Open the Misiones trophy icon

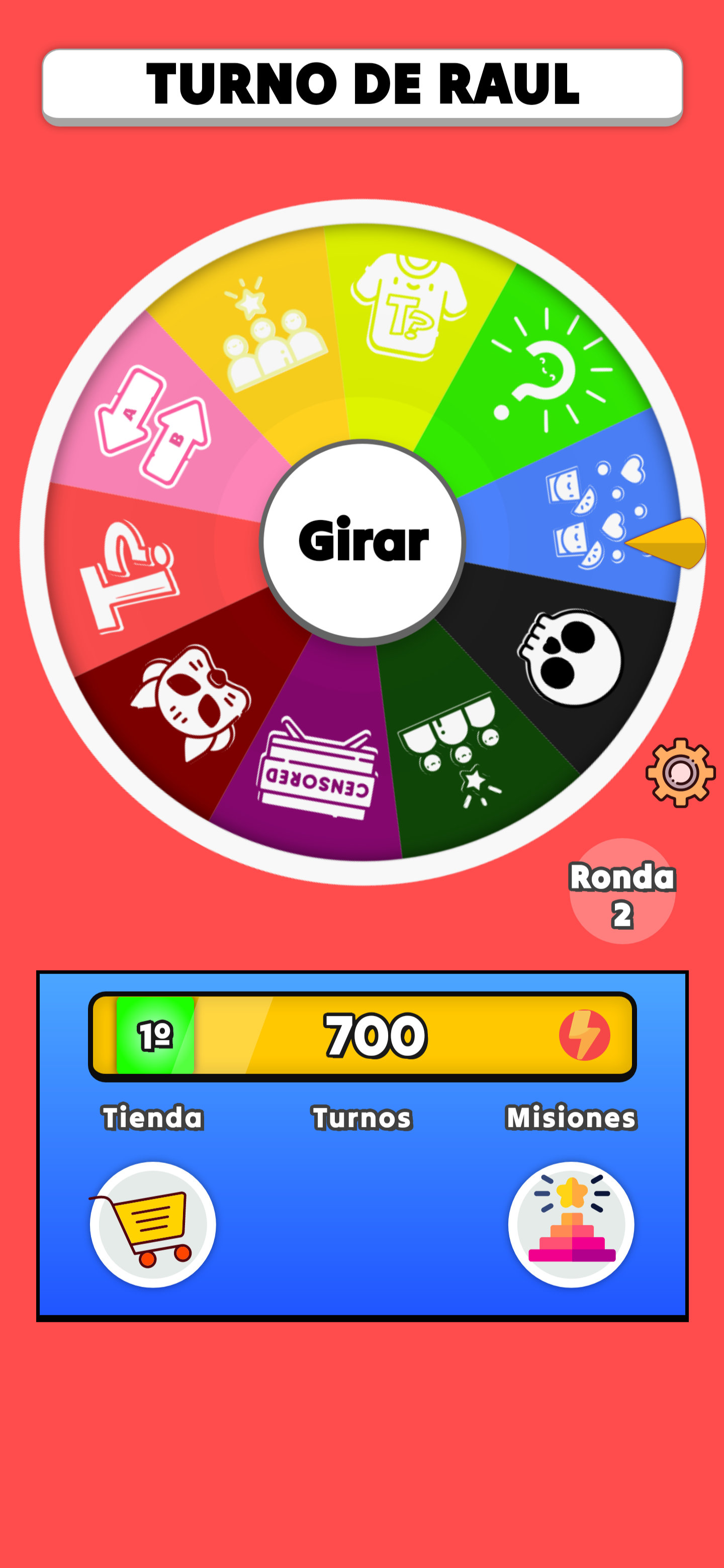click(x=571, y=1224)
